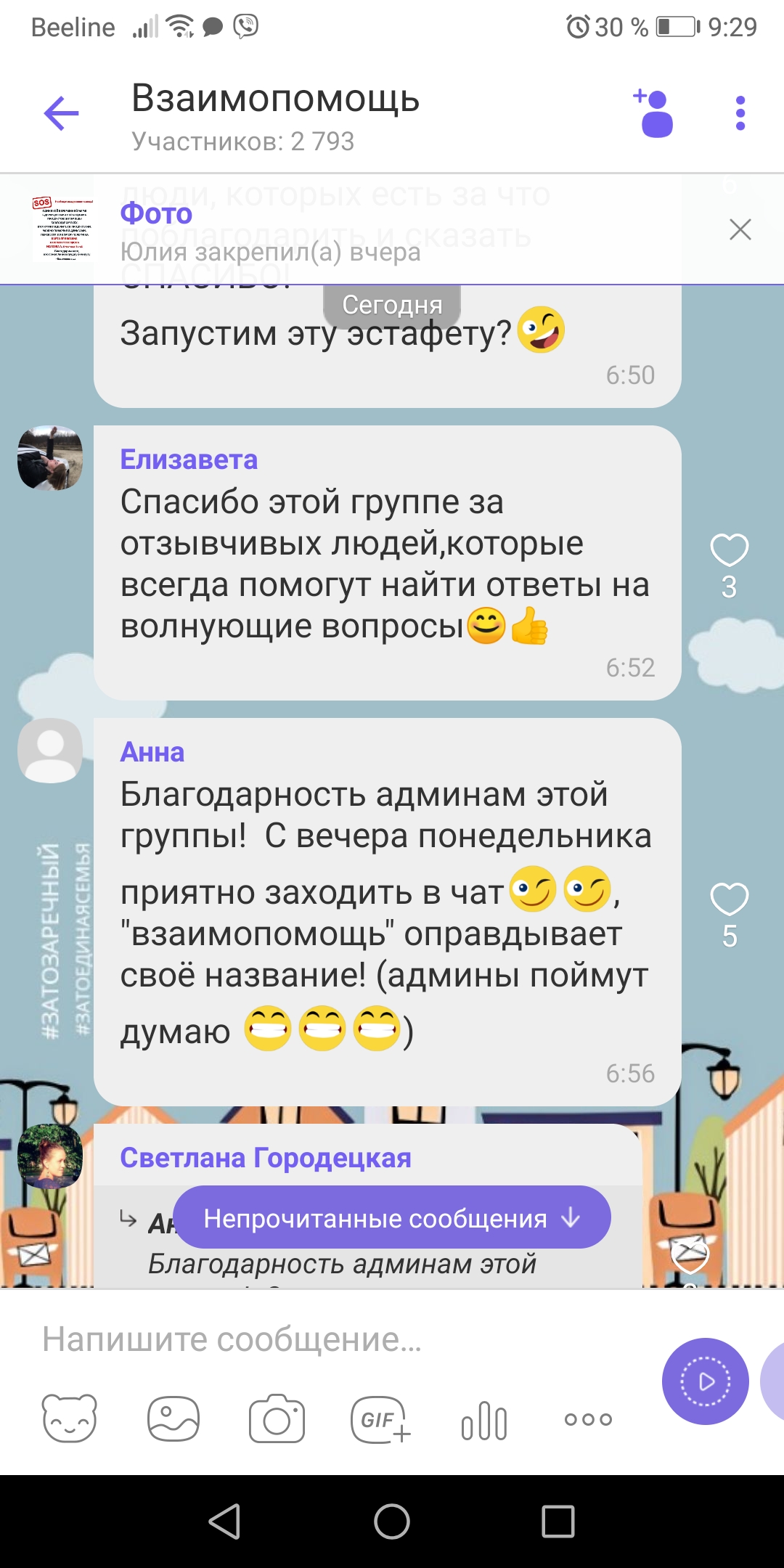
Task: Open Светлана Городецкая's profile avatar
Action: [50, 1156]
